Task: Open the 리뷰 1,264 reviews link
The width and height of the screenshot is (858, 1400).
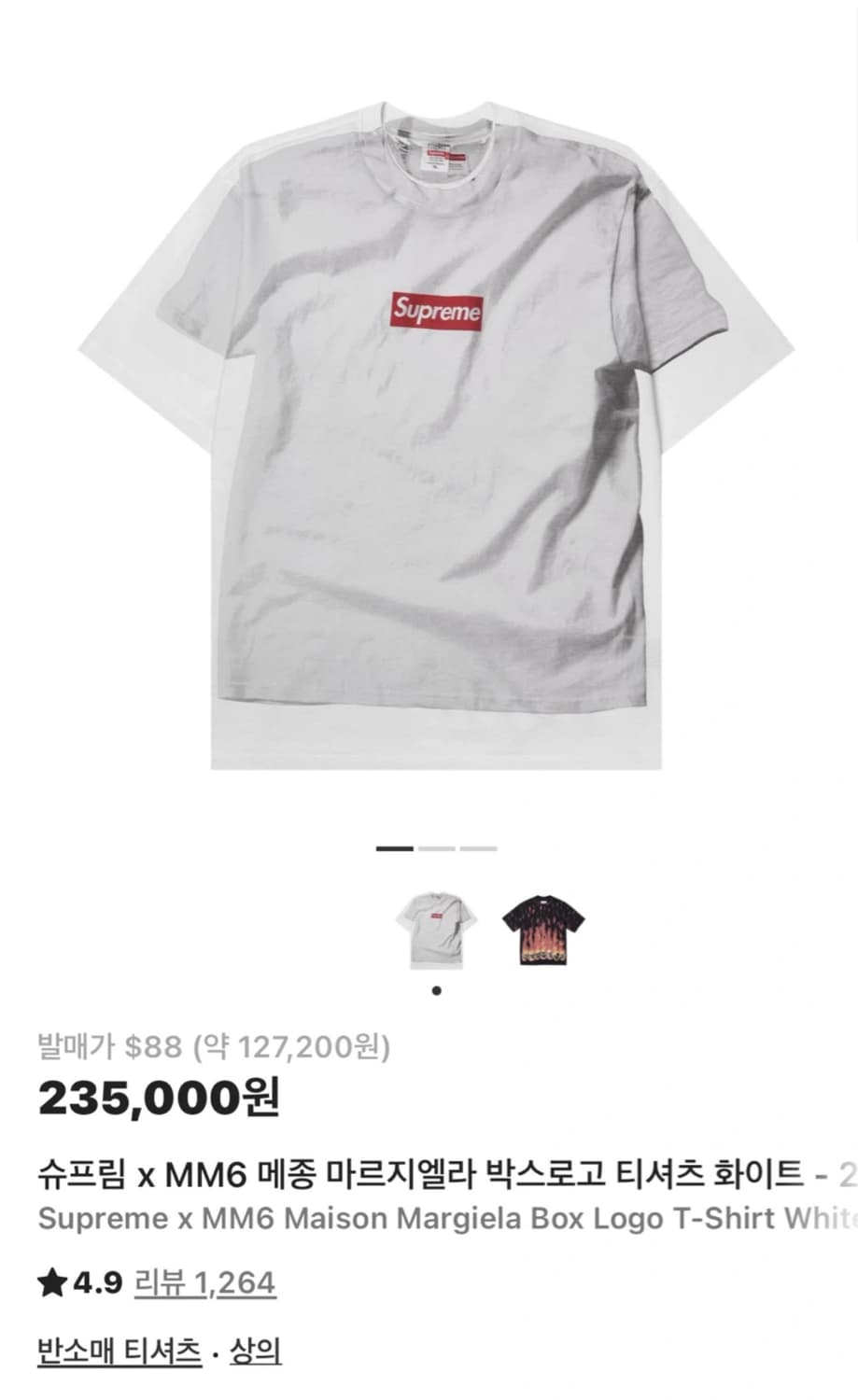Action: click(x=205, y=1283)
